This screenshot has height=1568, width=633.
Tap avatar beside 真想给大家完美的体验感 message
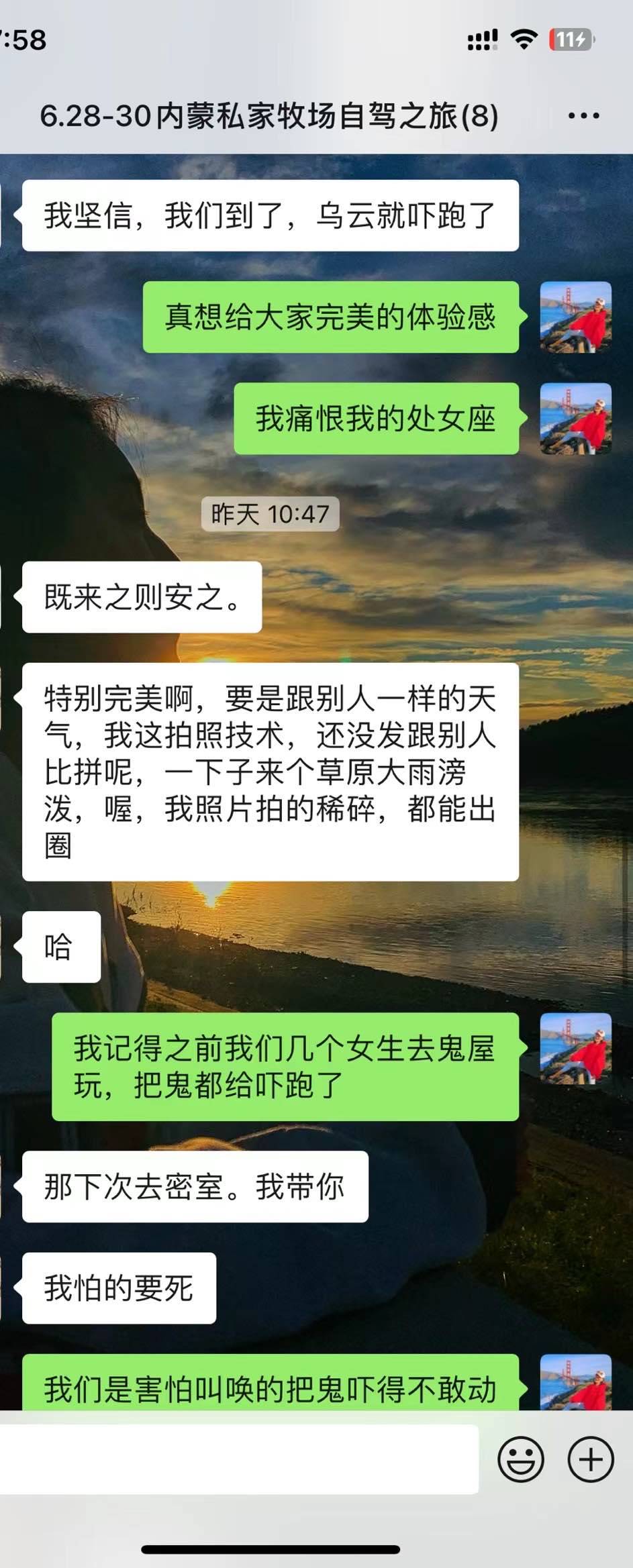(x=575, y=317)
